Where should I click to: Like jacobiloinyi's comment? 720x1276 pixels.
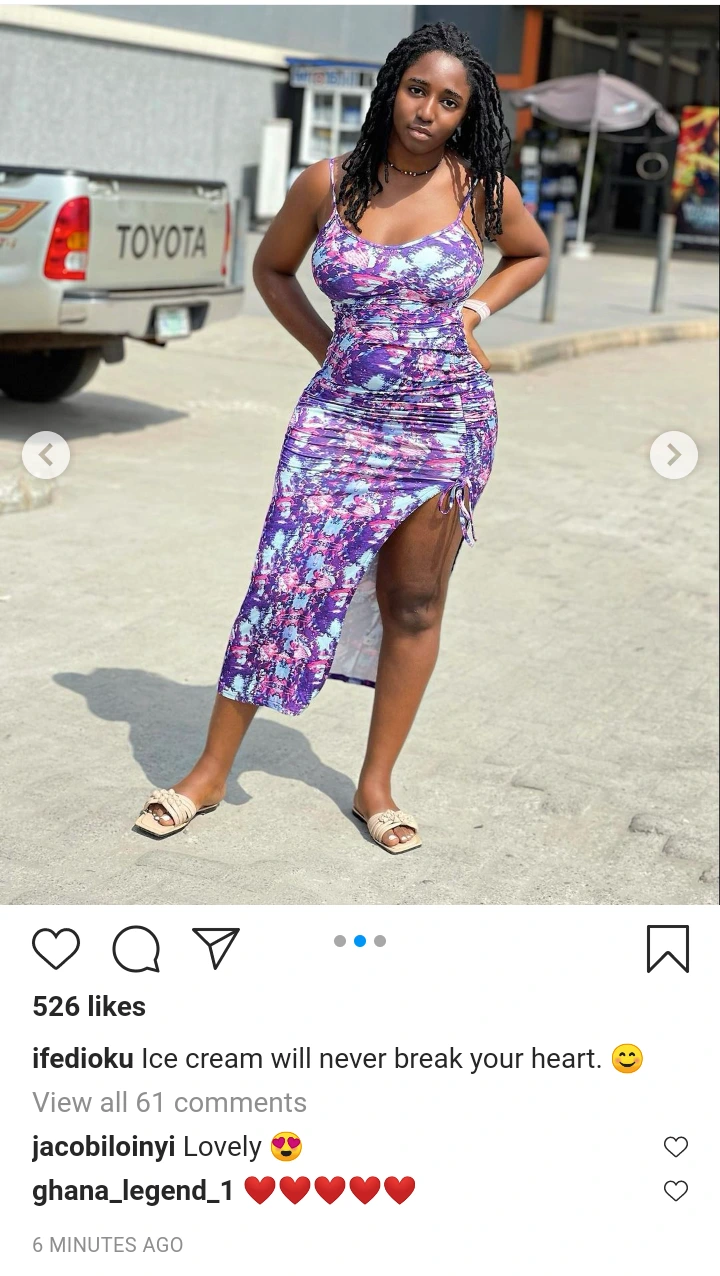pyautogui.click(x=676, y=1147)
